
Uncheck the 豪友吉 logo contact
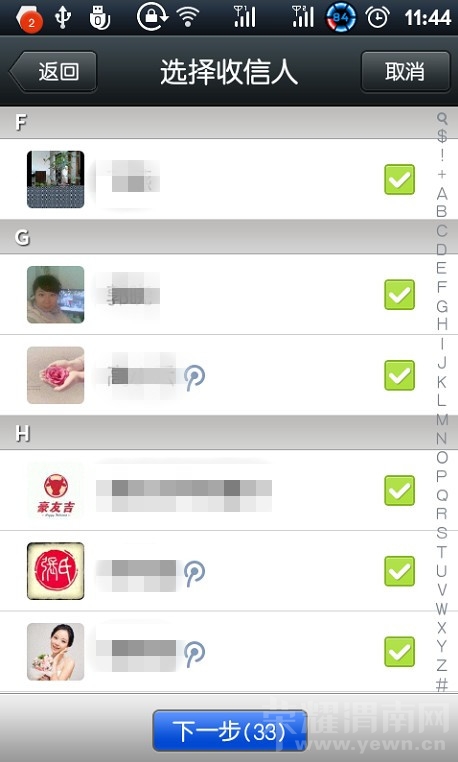400,490
